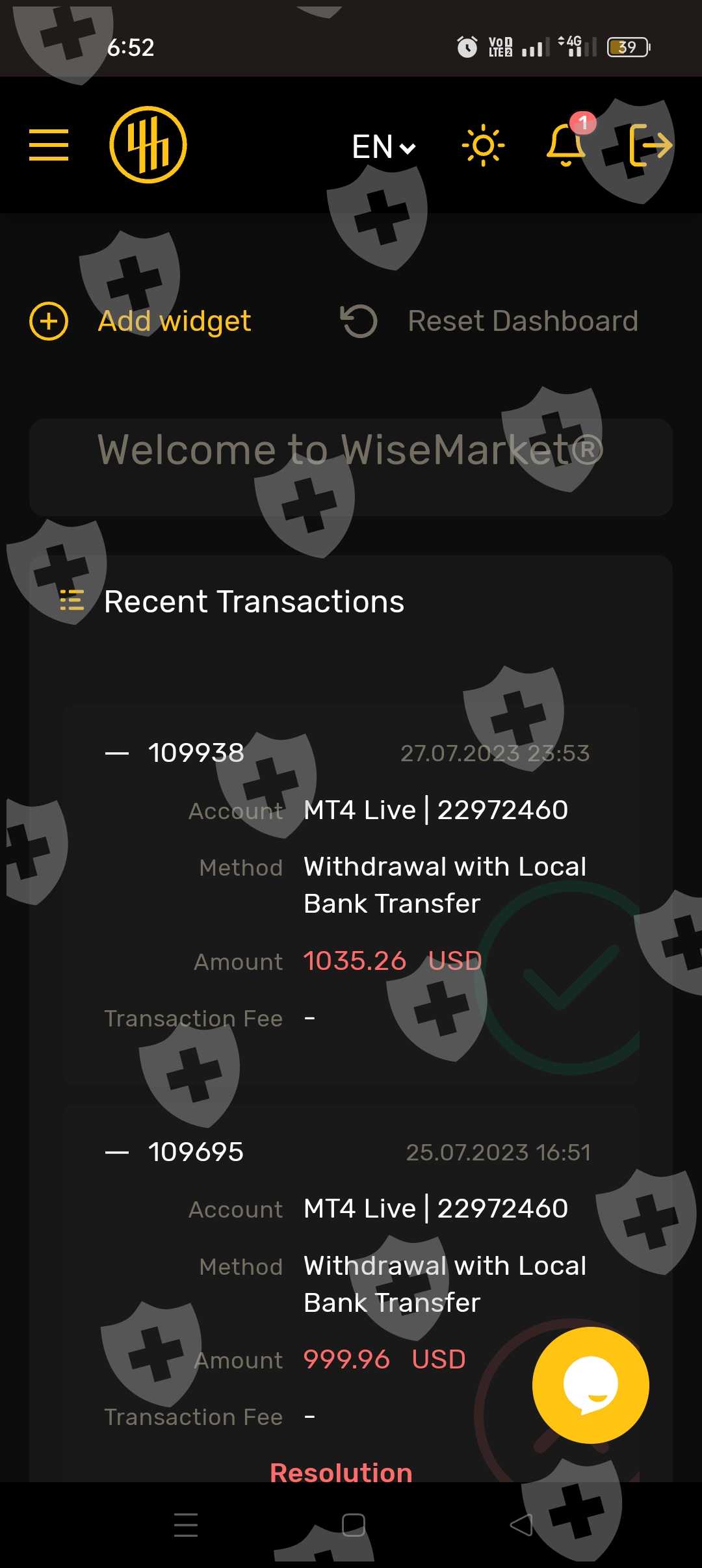Go back with system back button

(521, 1525)
